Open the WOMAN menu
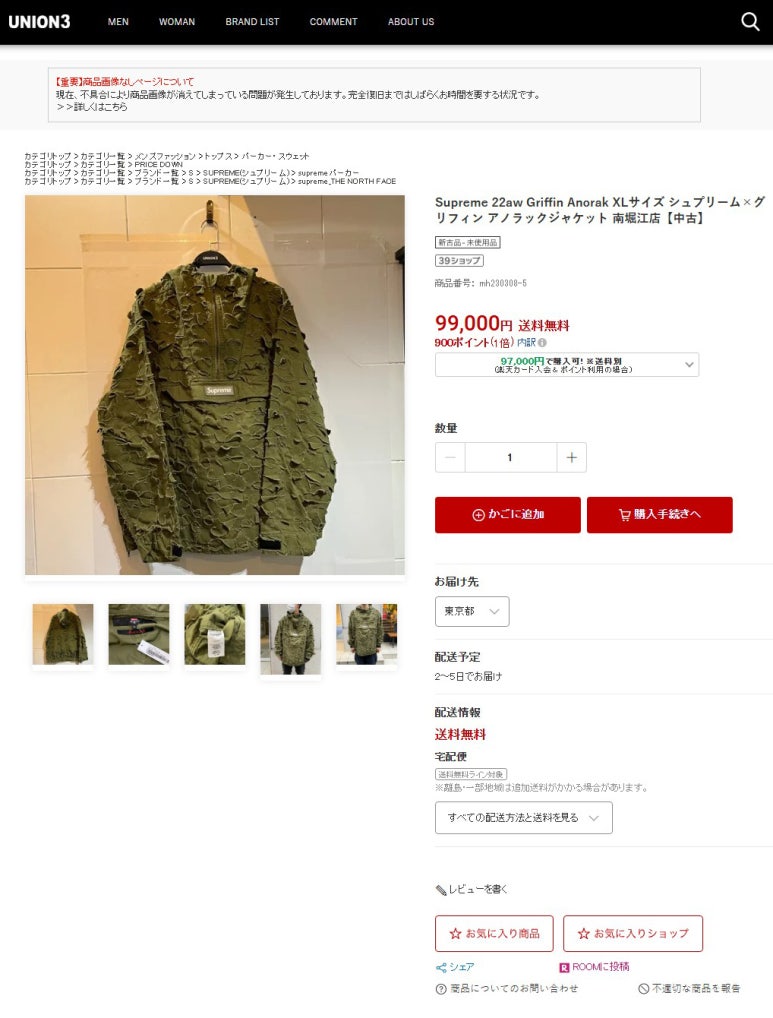This screenshot has height=1018, width=773. pos(177,22)
